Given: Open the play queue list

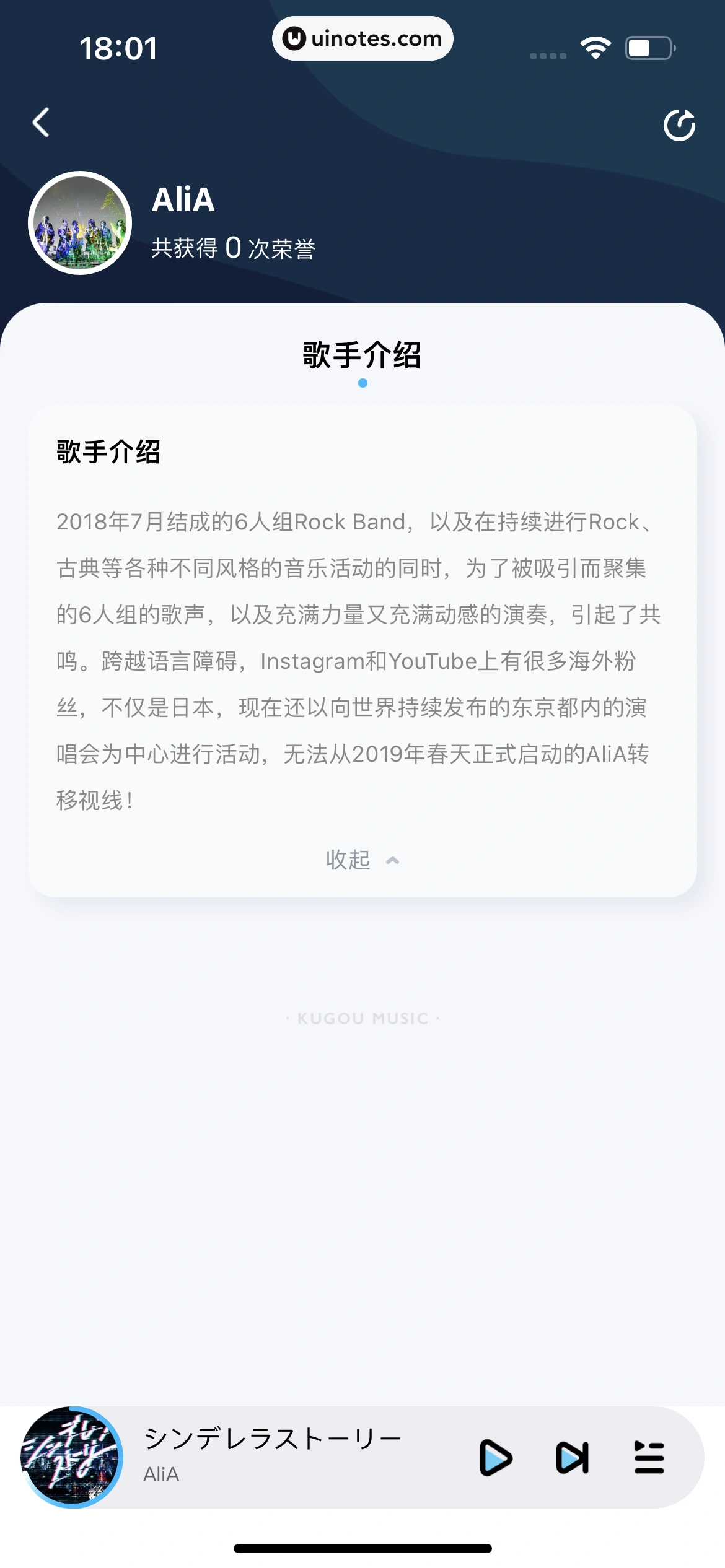Looking at the screenshot, I should point(649,1458).
